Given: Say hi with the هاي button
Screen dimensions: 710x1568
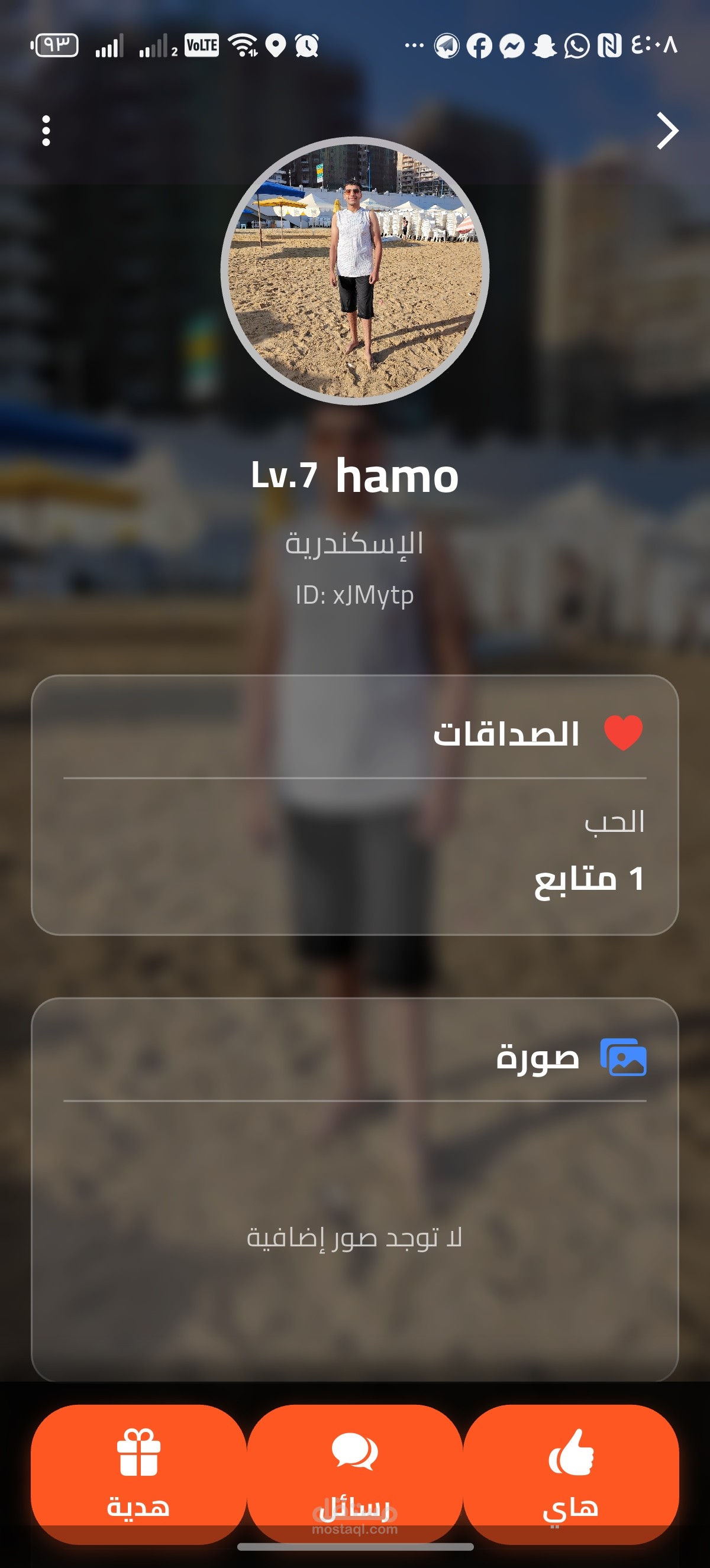Looking at the screenshot, I should [571, 1473].
